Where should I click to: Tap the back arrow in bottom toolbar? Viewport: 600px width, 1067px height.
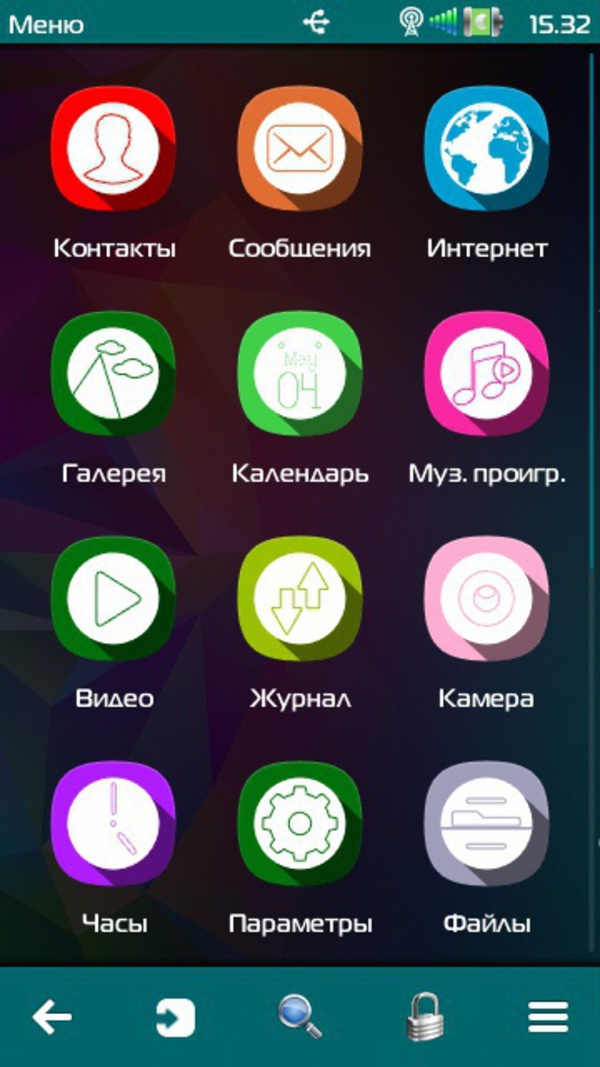tap(52, 1018)
